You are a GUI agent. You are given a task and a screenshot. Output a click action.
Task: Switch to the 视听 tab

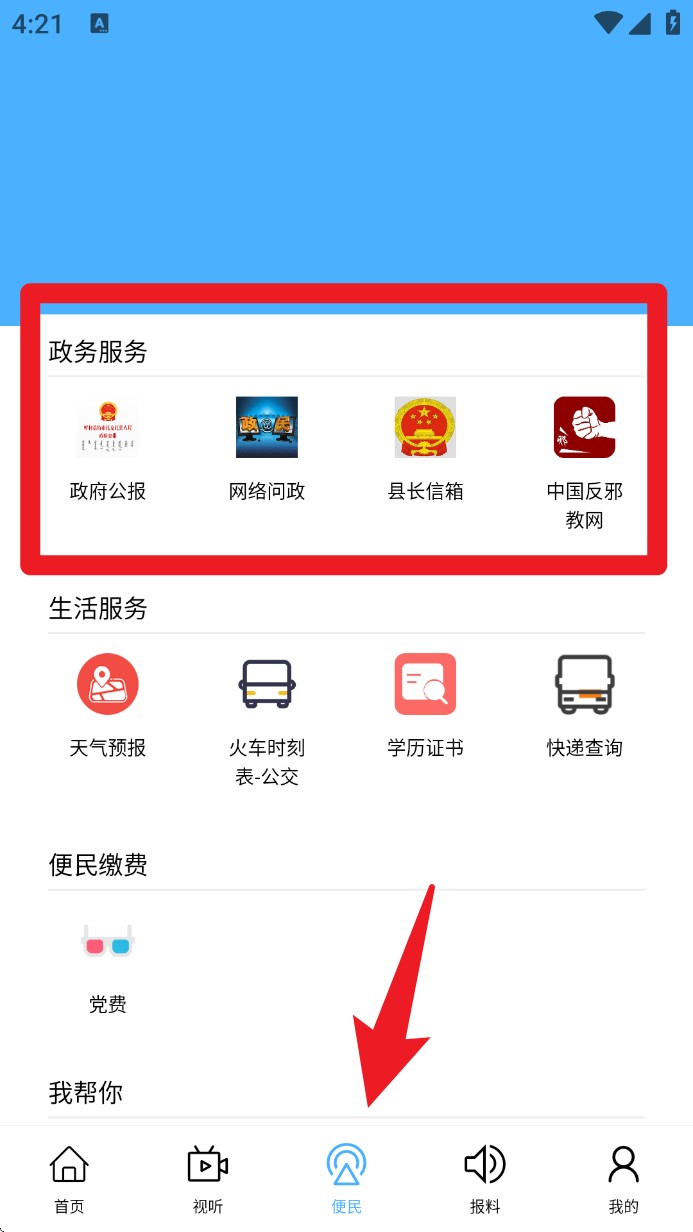point(208,1179)
